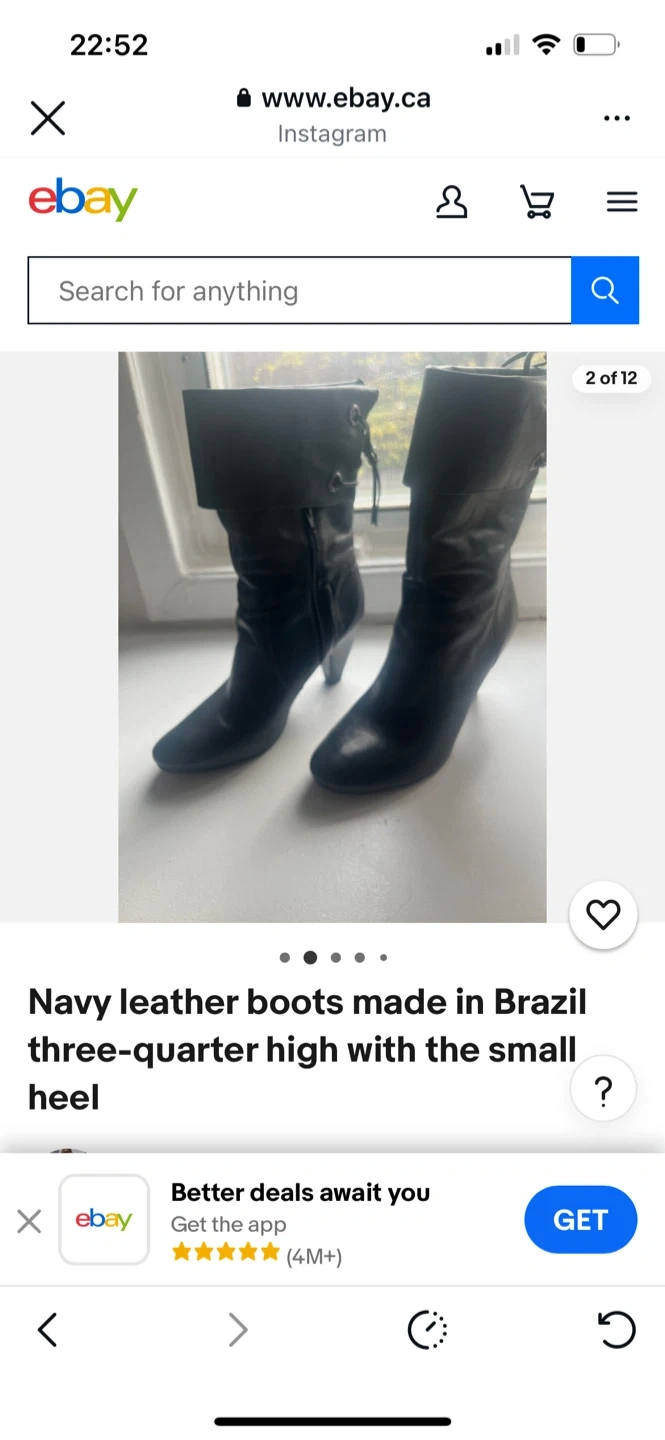Screen dimensions: 665x1440
Task: Dismiss the 'Better deals await you' banner
Action: point(30,1221)
